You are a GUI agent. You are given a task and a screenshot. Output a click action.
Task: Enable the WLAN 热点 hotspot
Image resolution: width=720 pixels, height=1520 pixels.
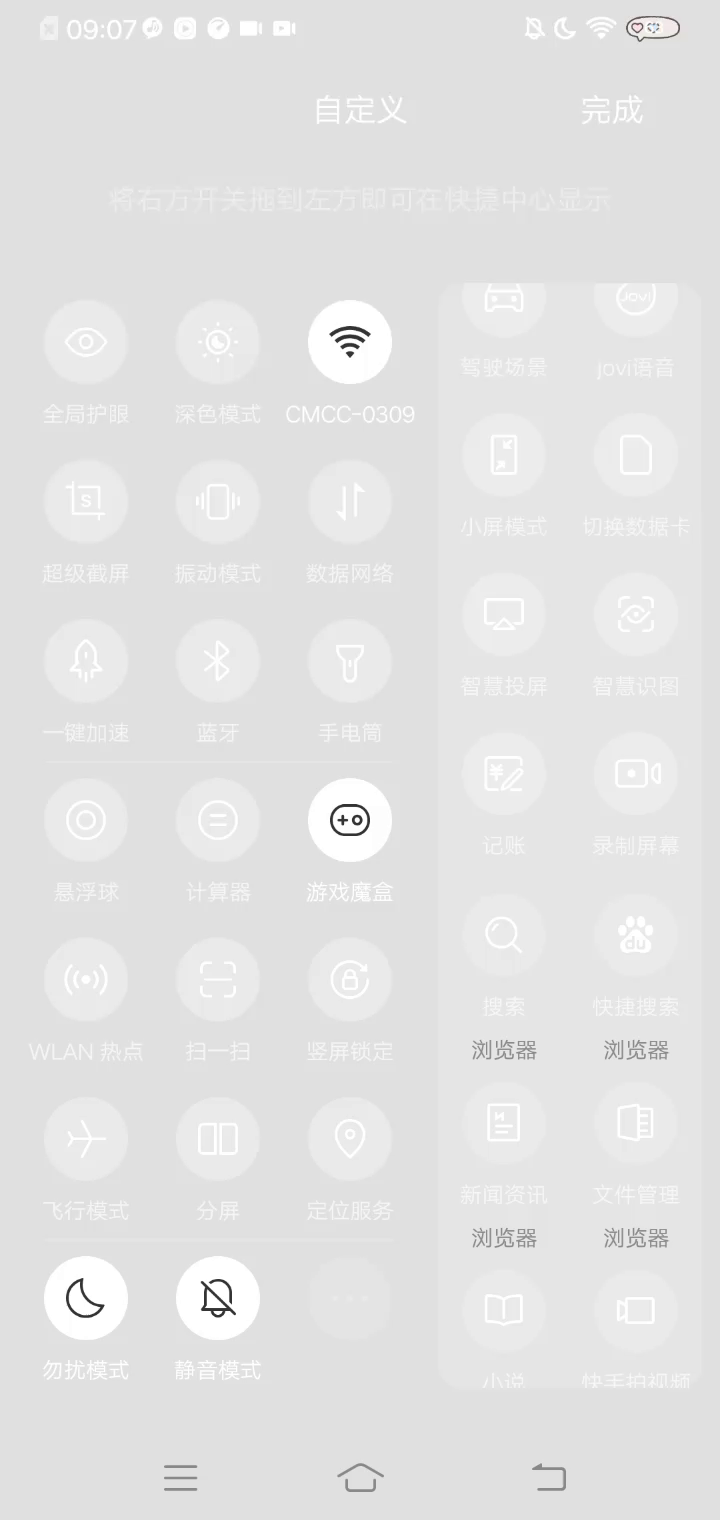tap(86, 980)
